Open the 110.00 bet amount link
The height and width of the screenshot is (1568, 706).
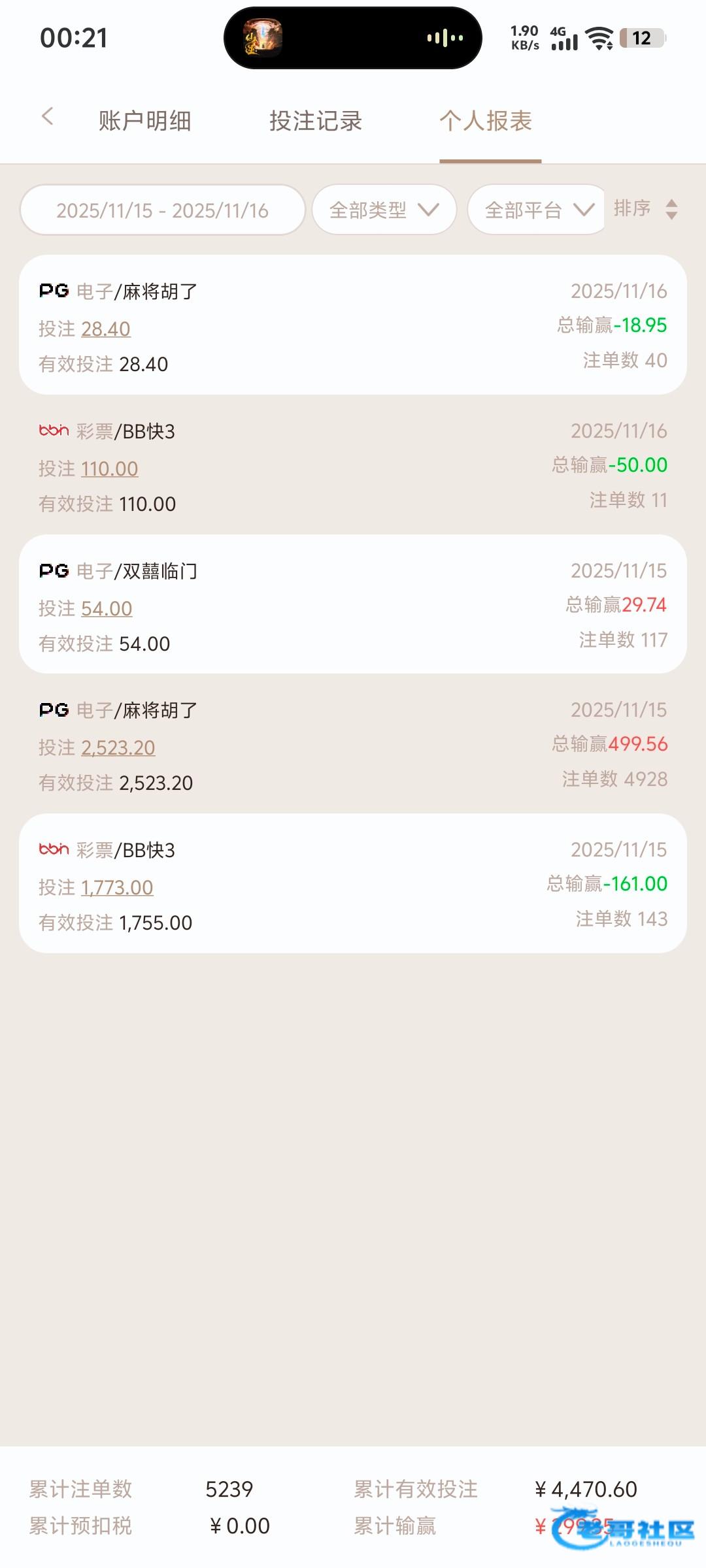pyautogui.click(x=109, y=468)
